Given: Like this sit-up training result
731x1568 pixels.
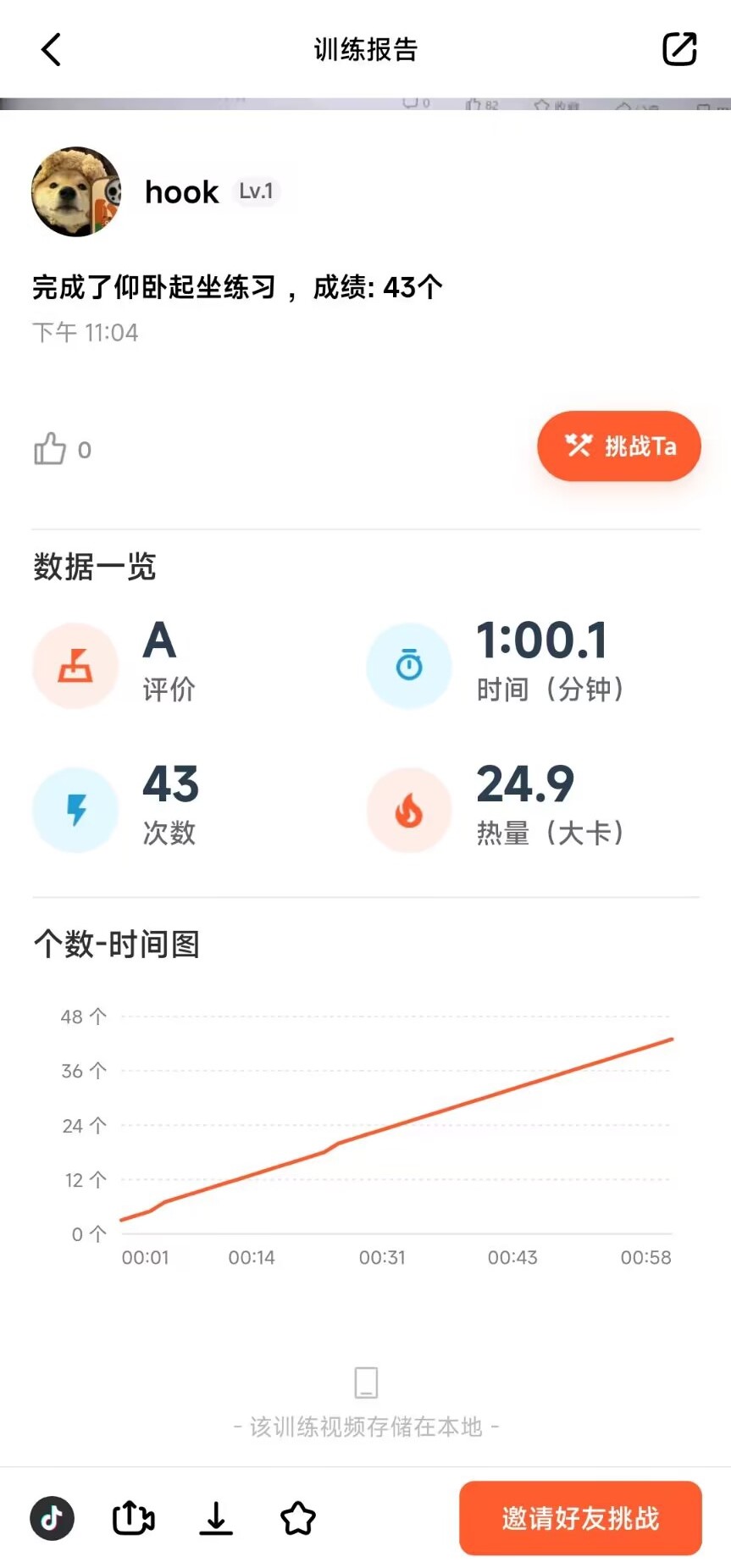Looking at the screenshot, I should click(x=50, y=449).
